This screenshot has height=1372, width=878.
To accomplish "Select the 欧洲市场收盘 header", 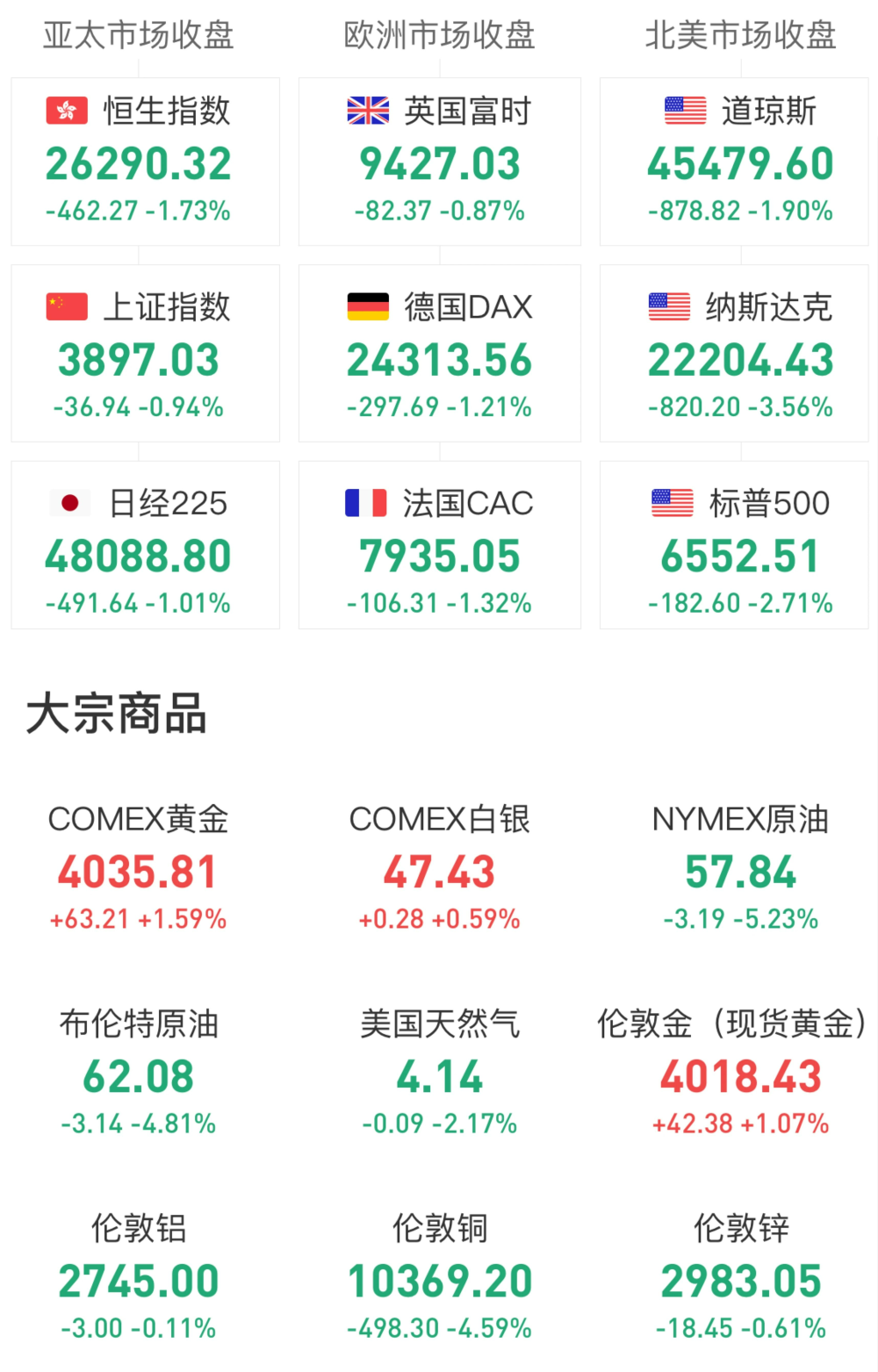I will tap(439, 35).
